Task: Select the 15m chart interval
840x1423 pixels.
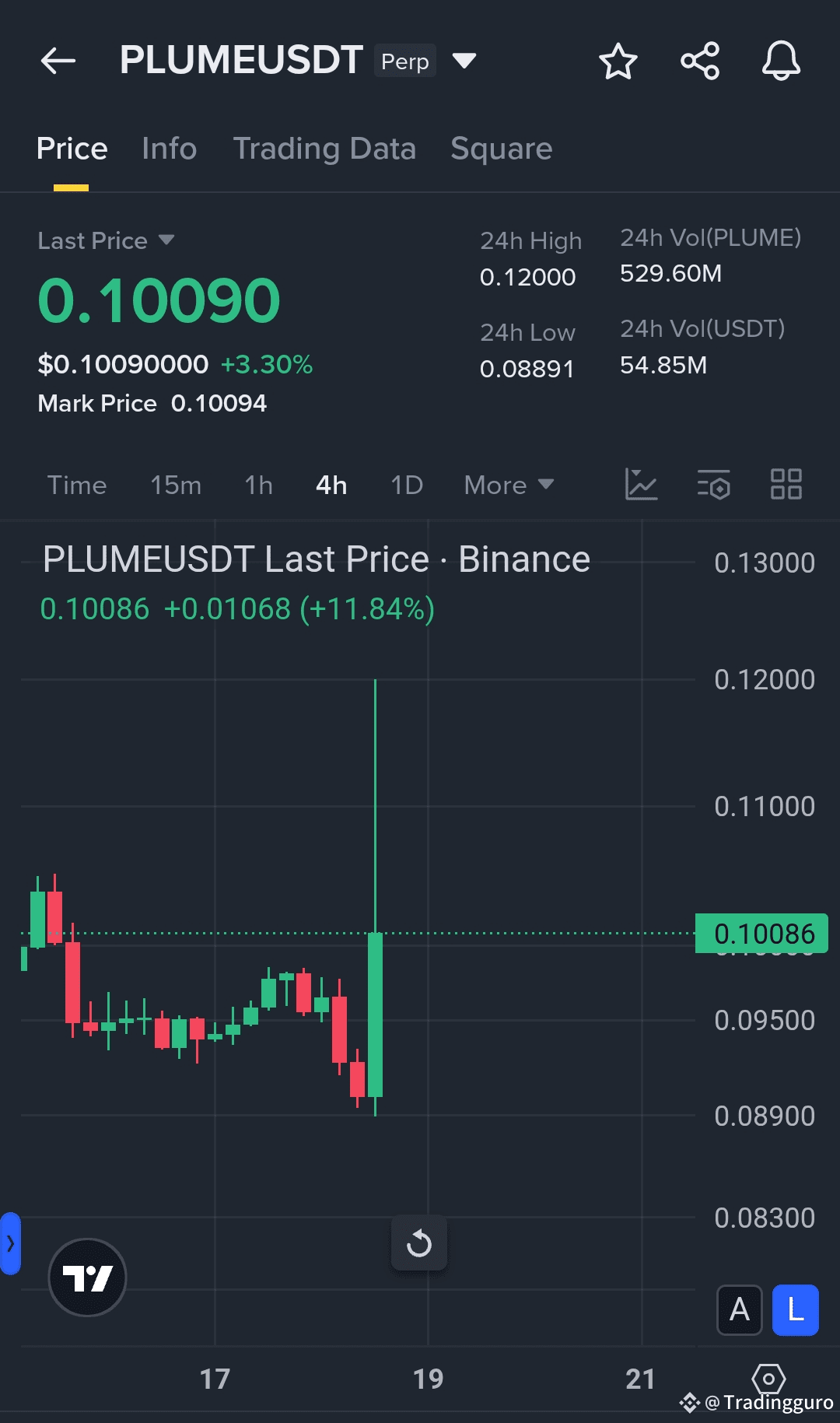Action: (x=176, y=485)
